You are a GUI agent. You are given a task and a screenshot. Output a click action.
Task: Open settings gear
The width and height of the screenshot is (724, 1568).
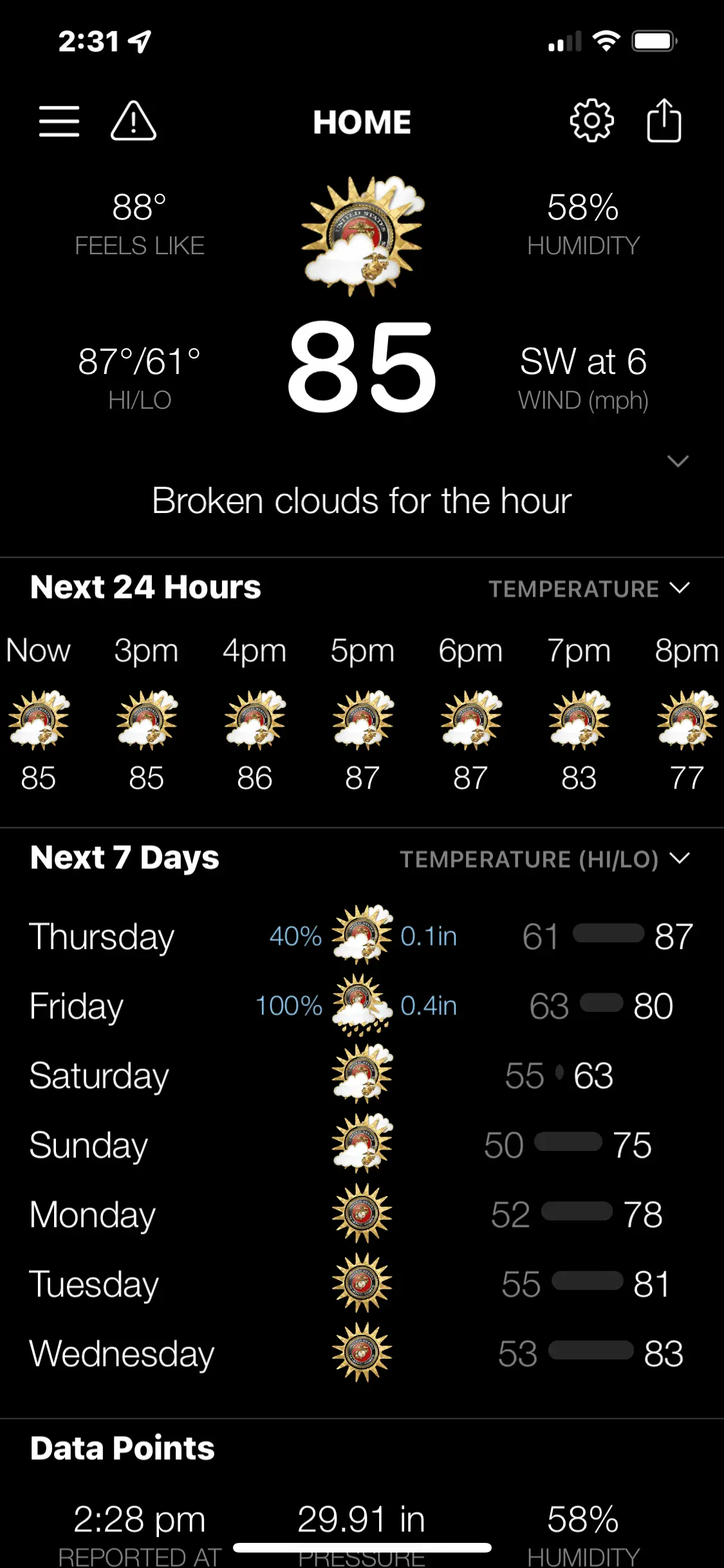tap(591, 121)
